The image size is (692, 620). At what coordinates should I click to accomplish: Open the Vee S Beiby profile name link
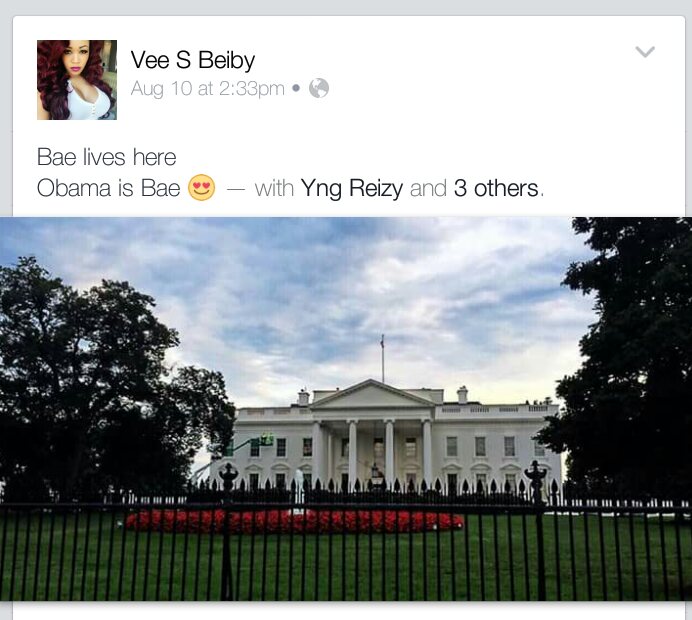tap(192, 60)
